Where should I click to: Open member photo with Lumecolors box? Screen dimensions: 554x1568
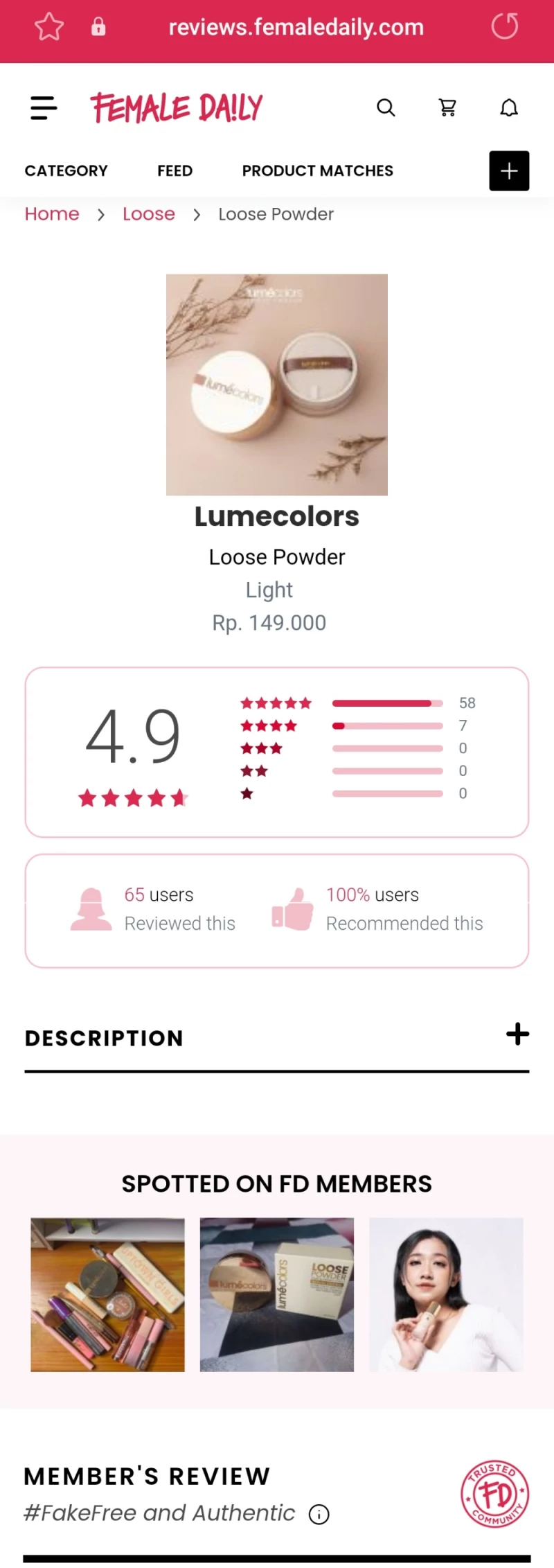click(277, 1294)
